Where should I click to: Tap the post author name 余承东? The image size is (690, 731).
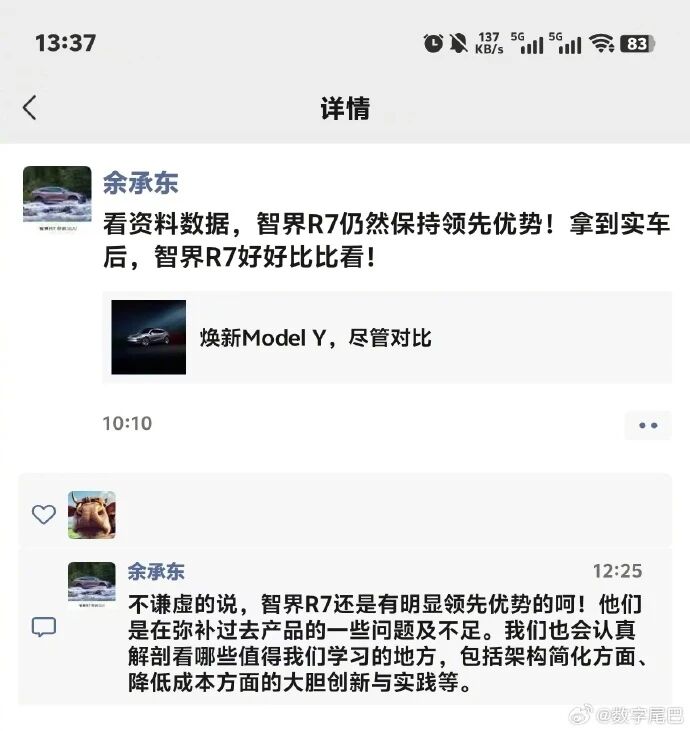[x=140, y=182]
